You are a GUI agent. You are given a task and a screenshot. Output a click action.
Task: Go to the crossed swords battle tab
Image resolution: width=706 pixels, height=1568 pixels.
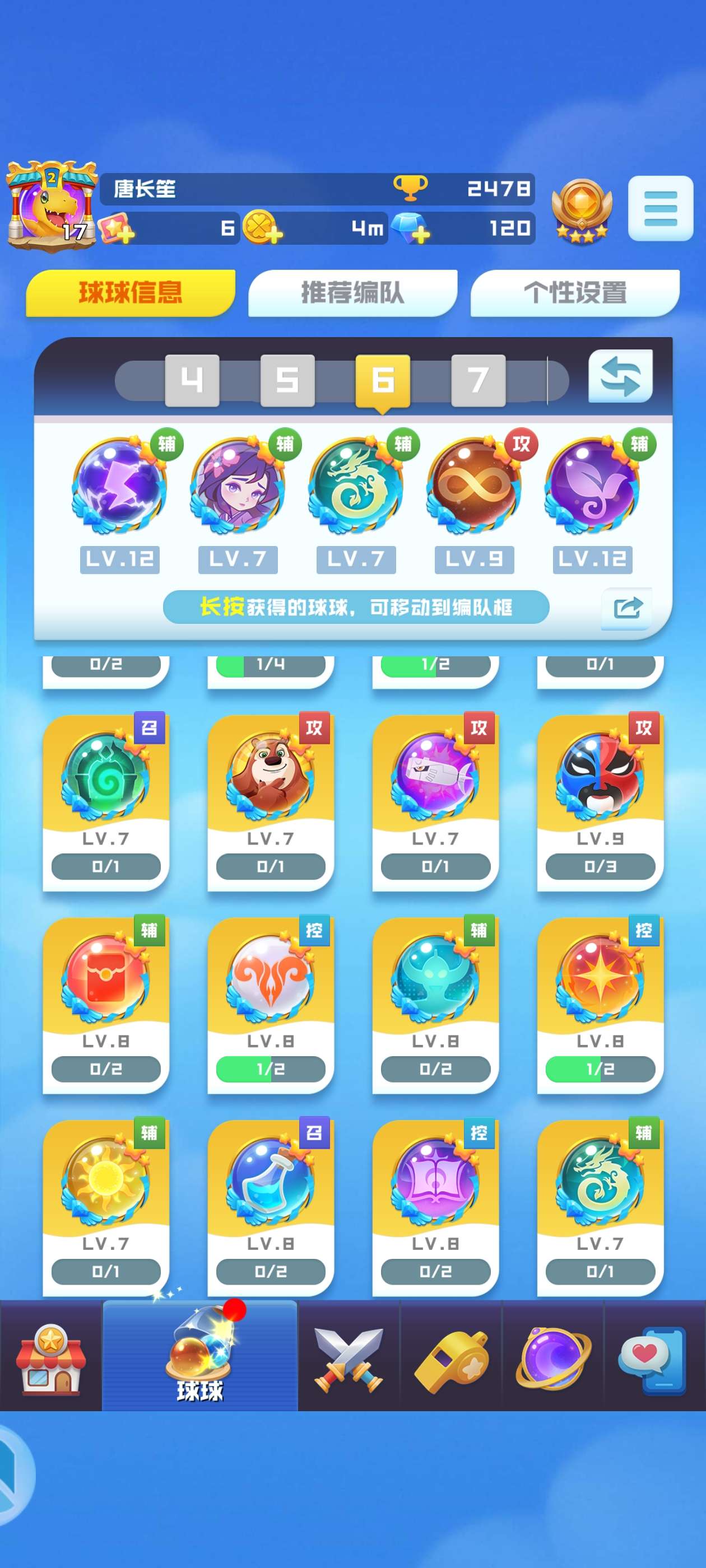coord(349,1359)
